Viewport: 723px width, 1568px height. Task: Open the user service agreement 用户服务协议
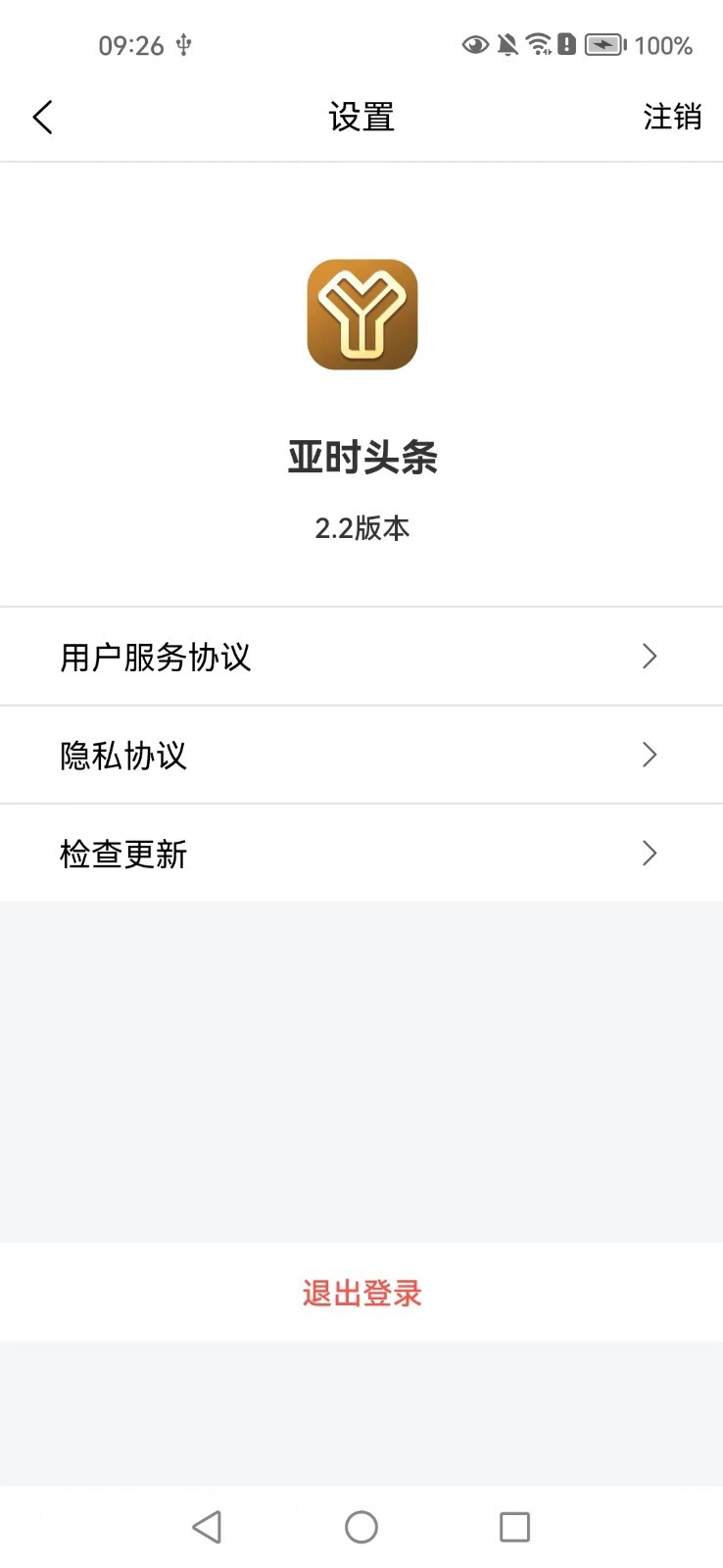(x=156, y=656)
